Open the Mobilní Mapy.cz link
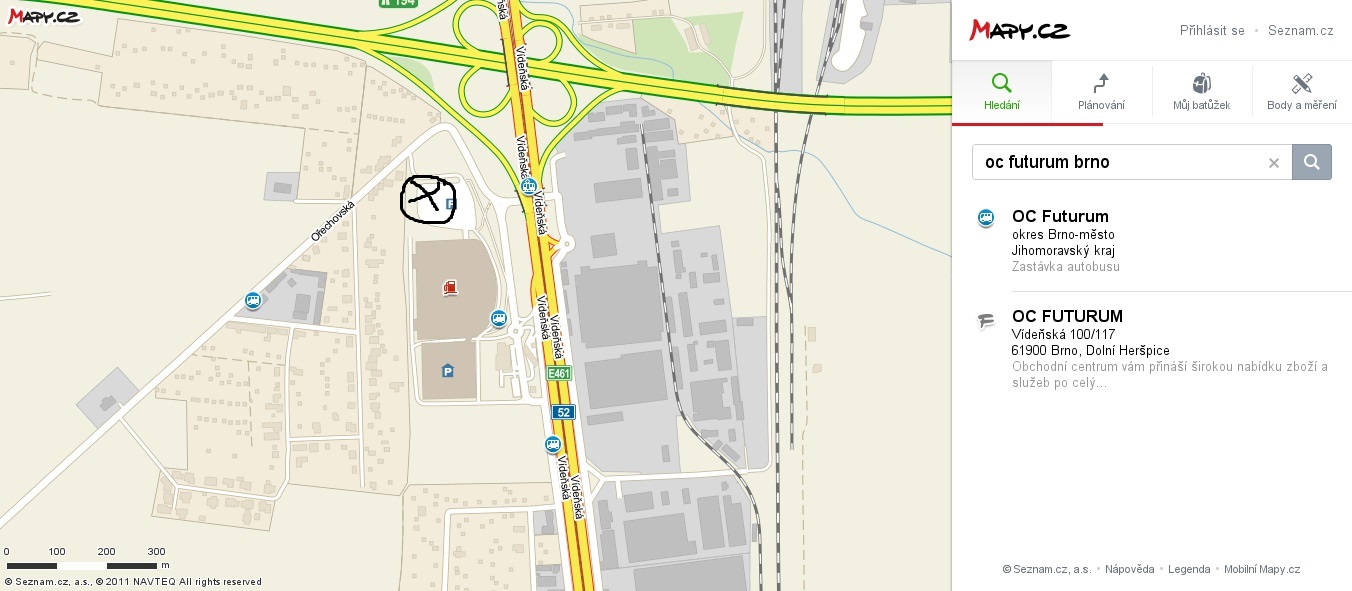This screenshot has height=591, width=1352. [1262, 569]
